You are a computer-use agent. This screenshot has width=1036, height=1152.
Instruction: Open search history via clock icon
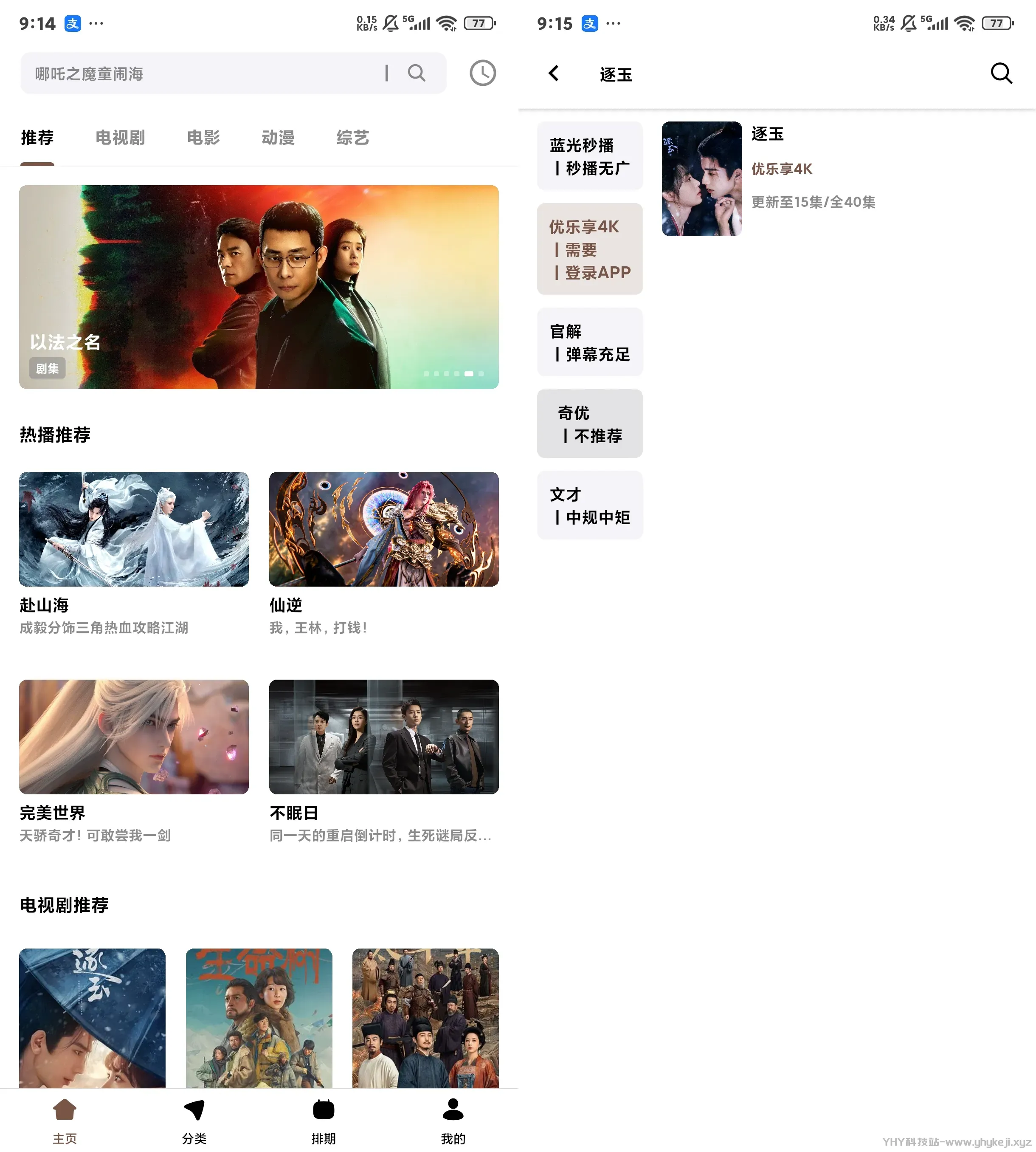[482, 73]
